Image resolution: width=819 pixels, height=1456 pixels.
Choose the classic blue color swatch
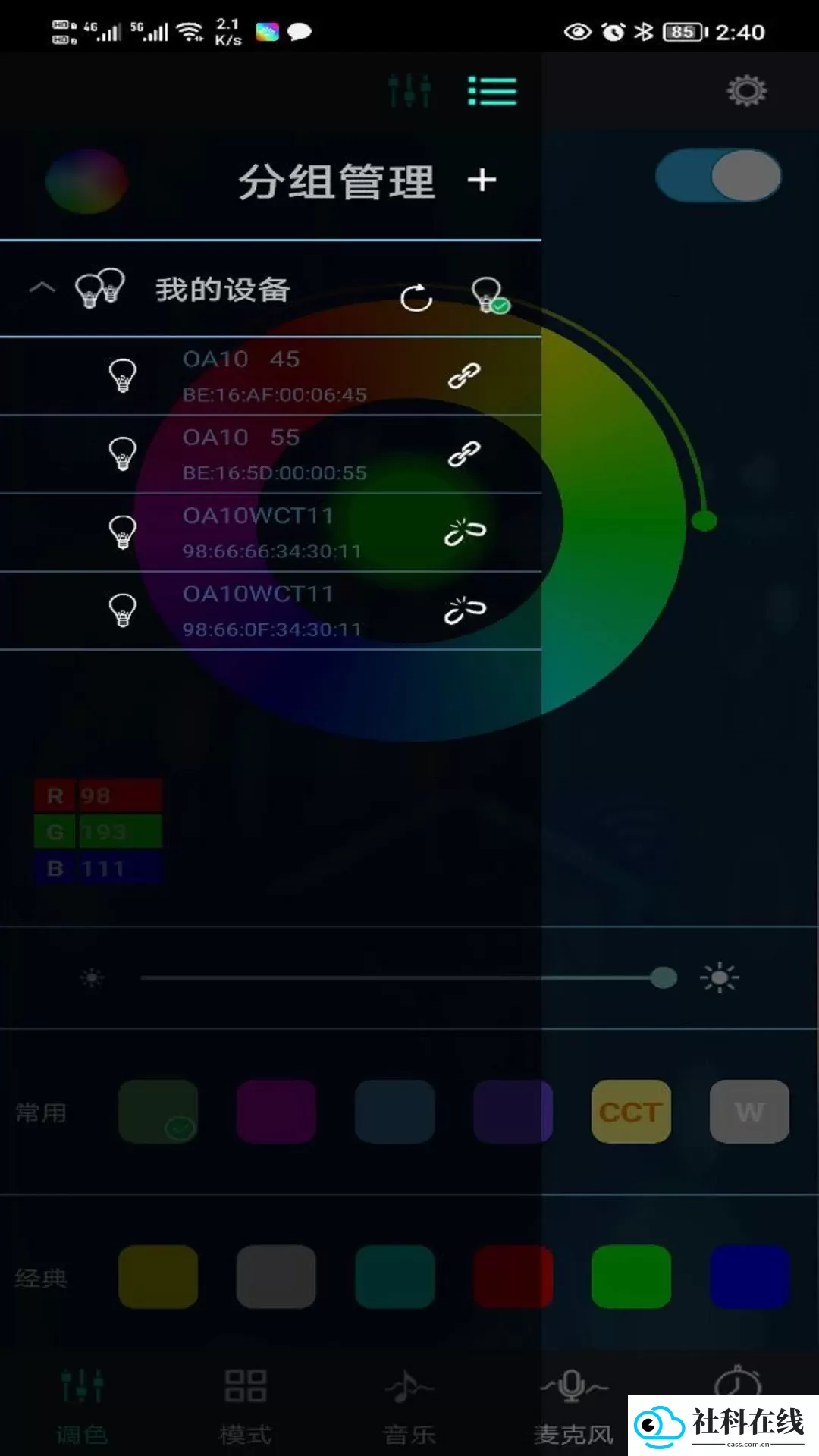[749, 1276]
